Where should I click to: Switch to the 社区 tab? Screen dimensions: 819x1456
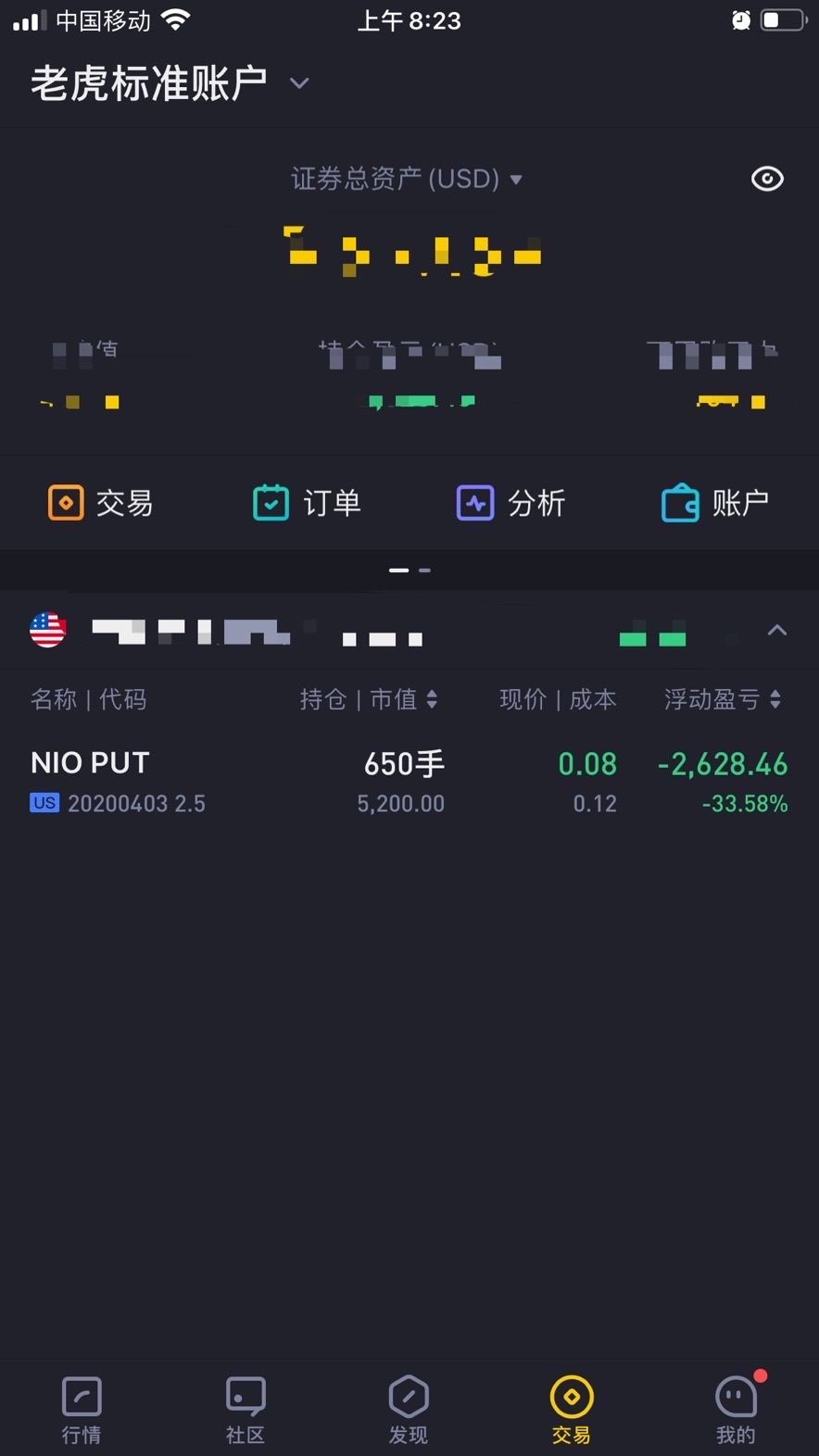click(246, 1410)
